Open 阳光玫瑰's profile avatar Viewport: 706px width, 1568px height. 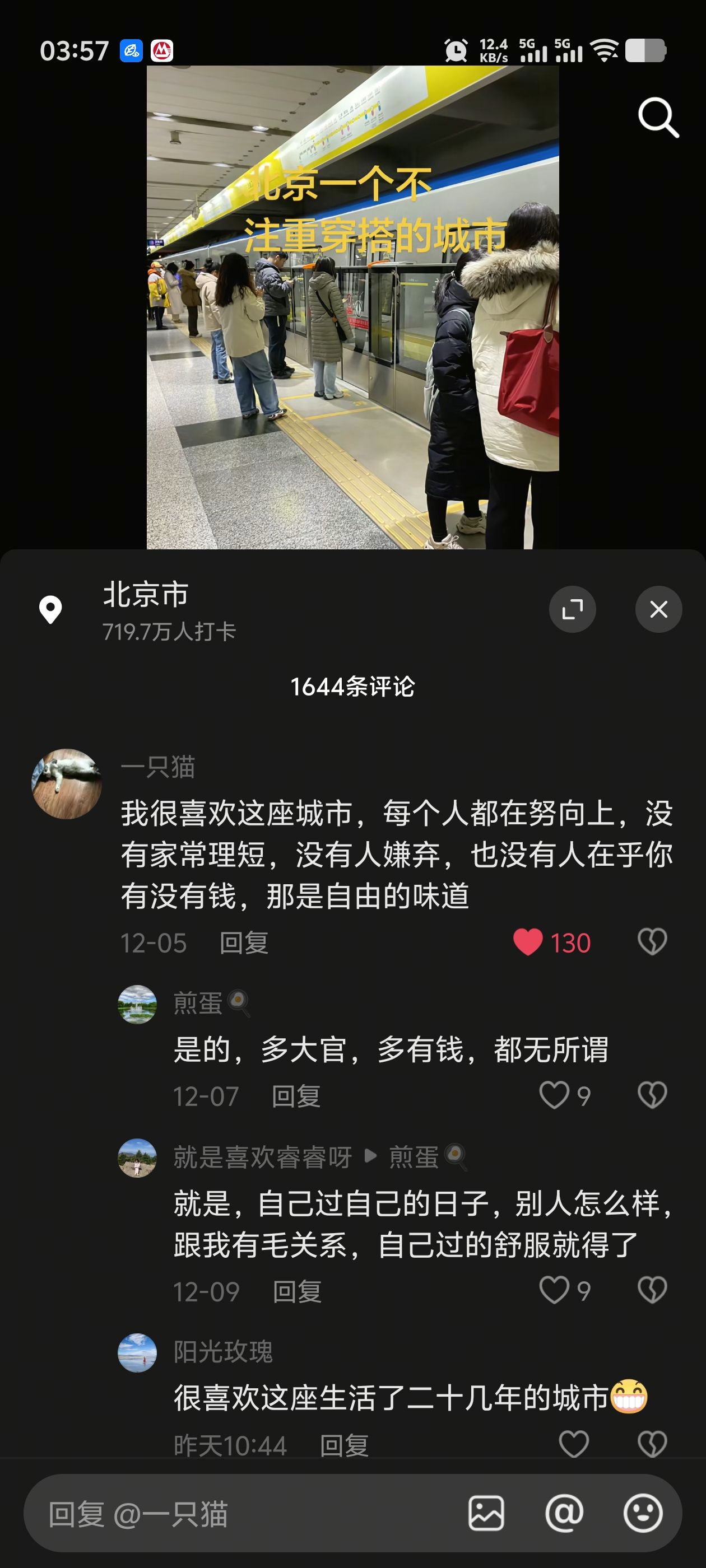click(137, 1352)
